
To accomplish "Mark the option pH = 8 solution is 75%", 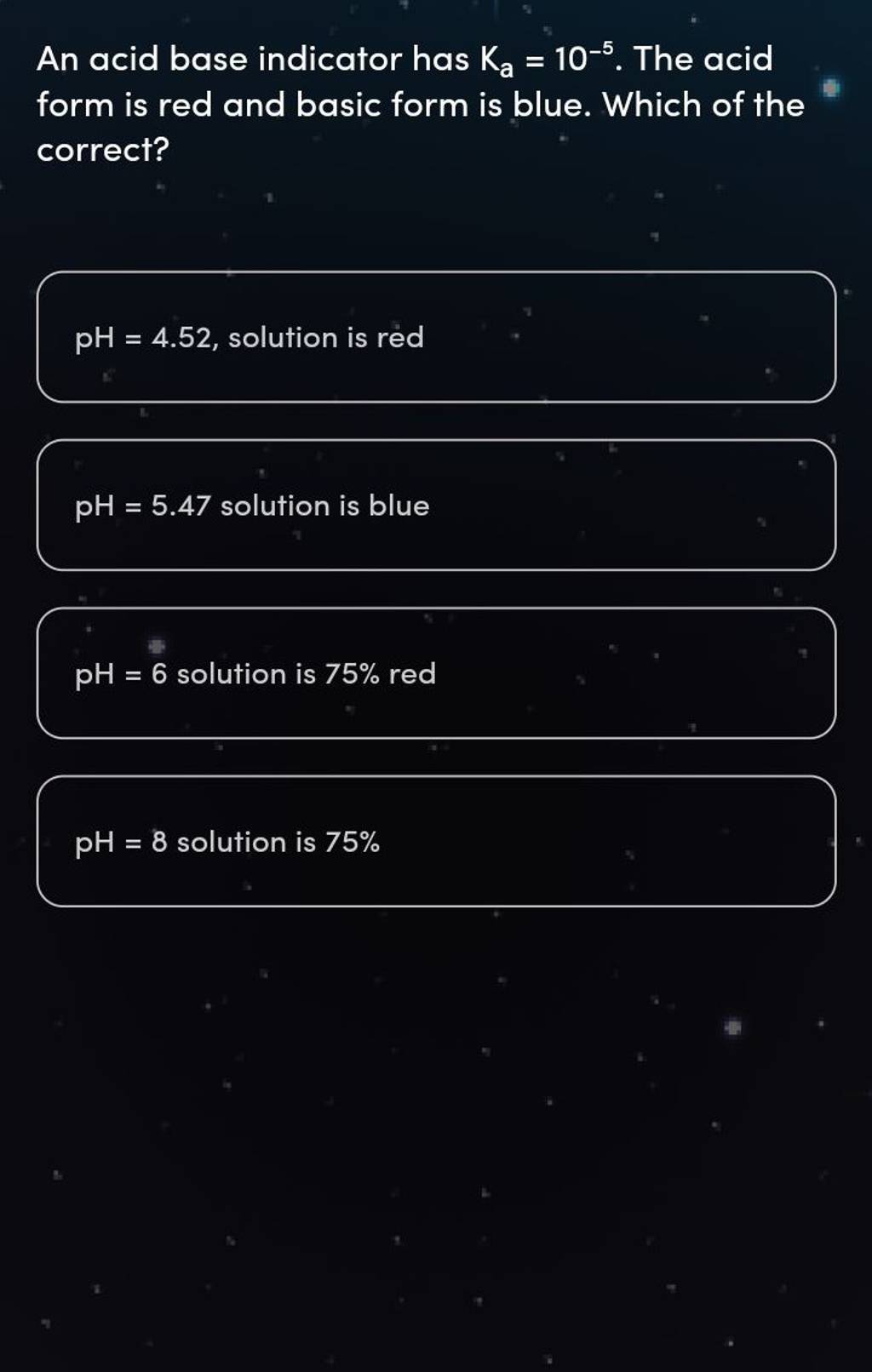I will [x=436, y=842].
